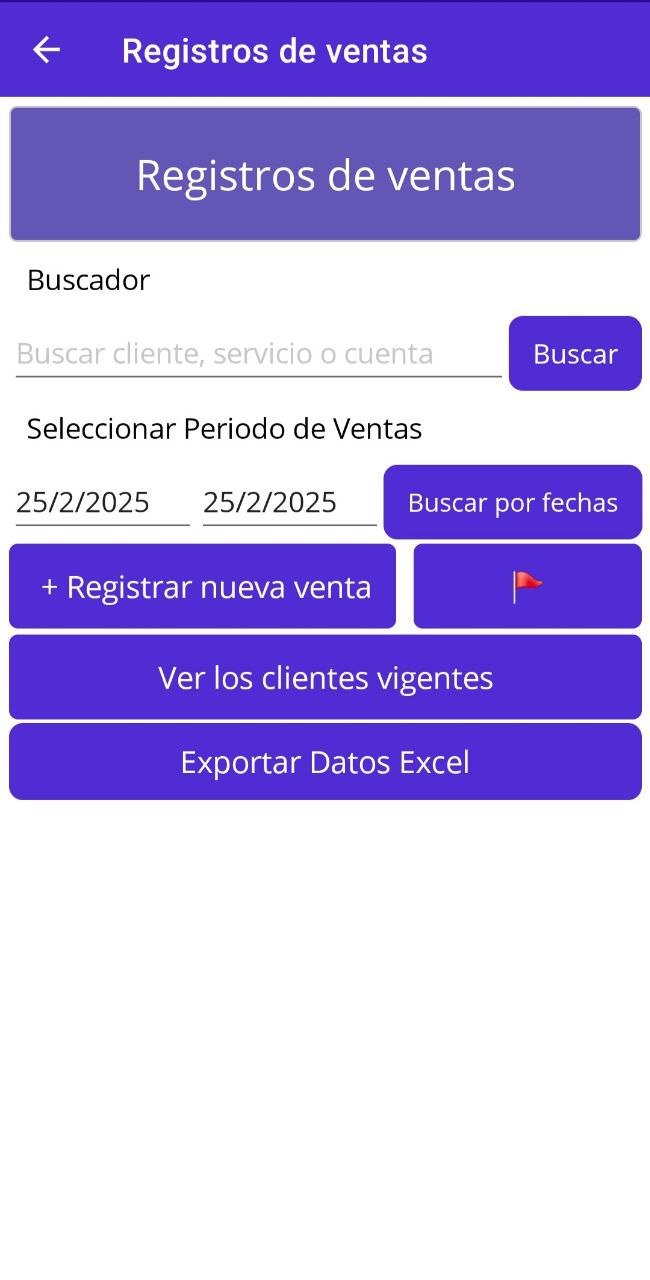Tap the Buscar cliente search field

[x=258, y=354]
